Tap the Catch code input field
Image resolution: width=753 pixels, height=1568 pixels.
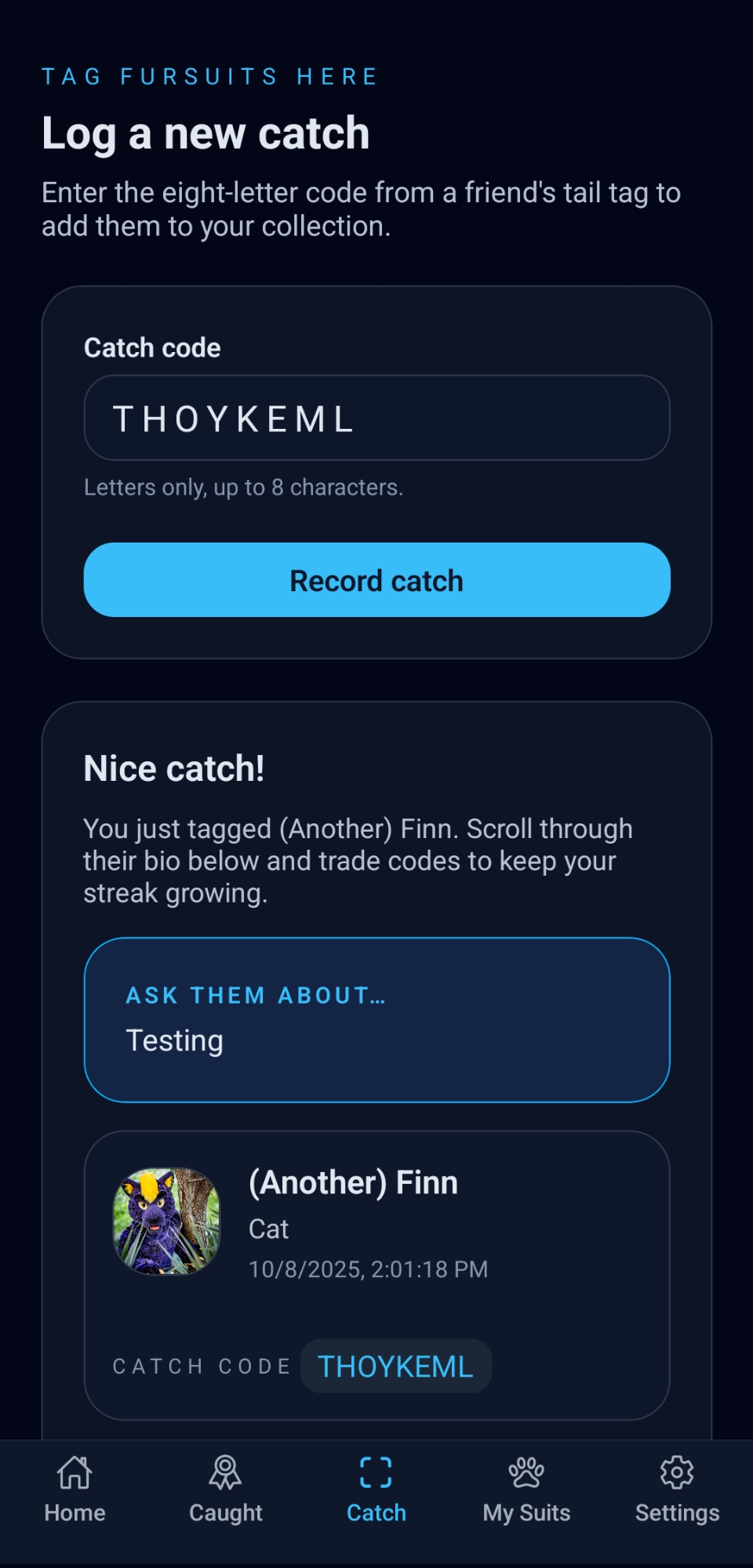point(376,418)
